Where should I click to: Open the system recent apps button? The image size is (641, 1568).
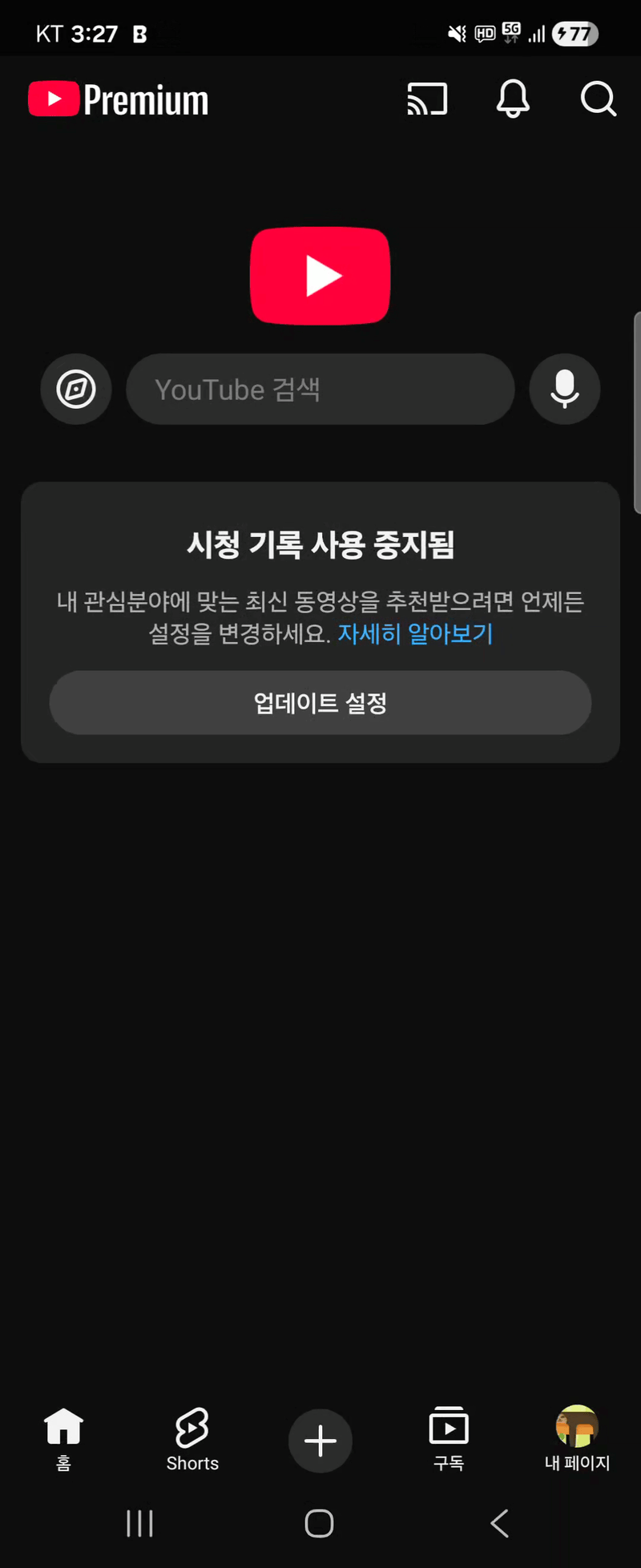[140, 1523]
